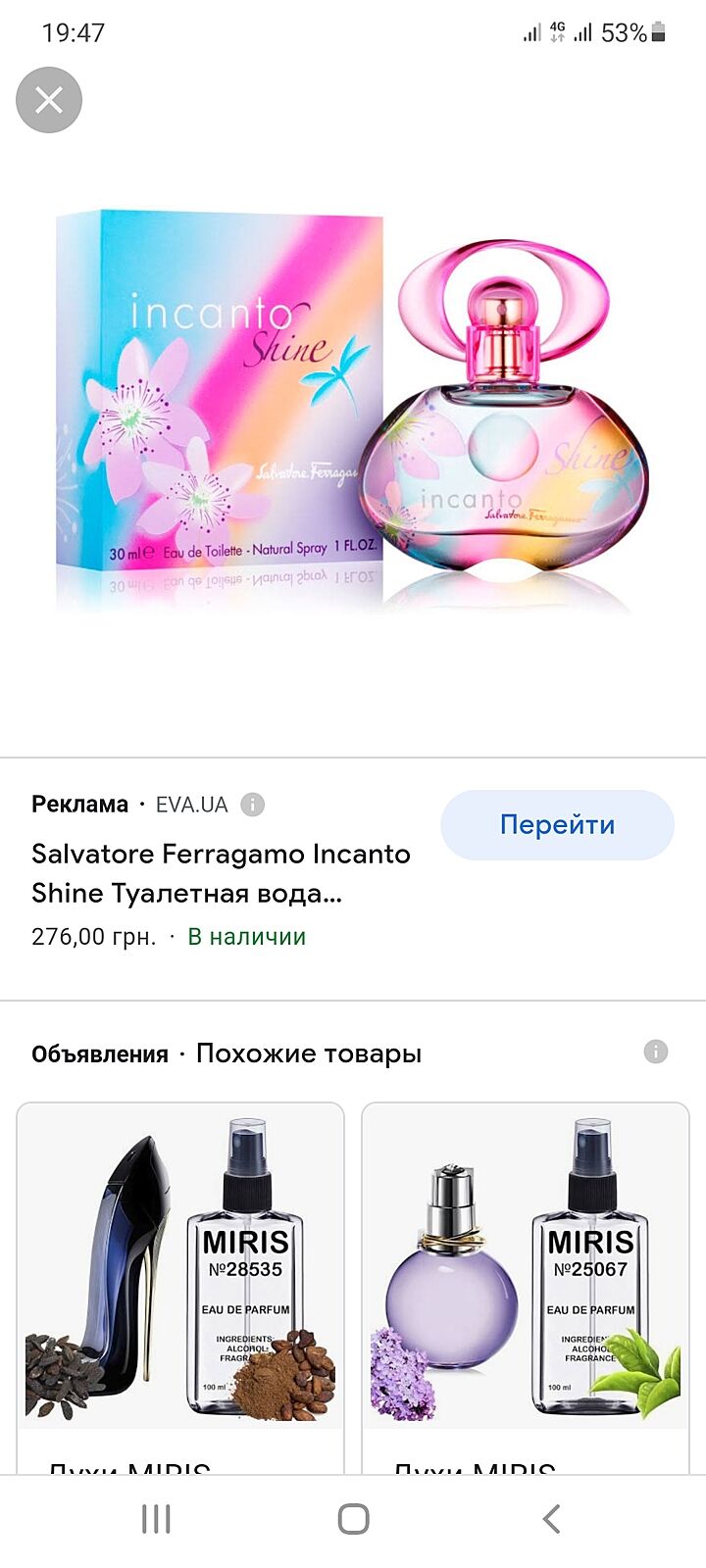Open the Salvatore Ferragamo Incanto Shine listing

coord(222,872)
